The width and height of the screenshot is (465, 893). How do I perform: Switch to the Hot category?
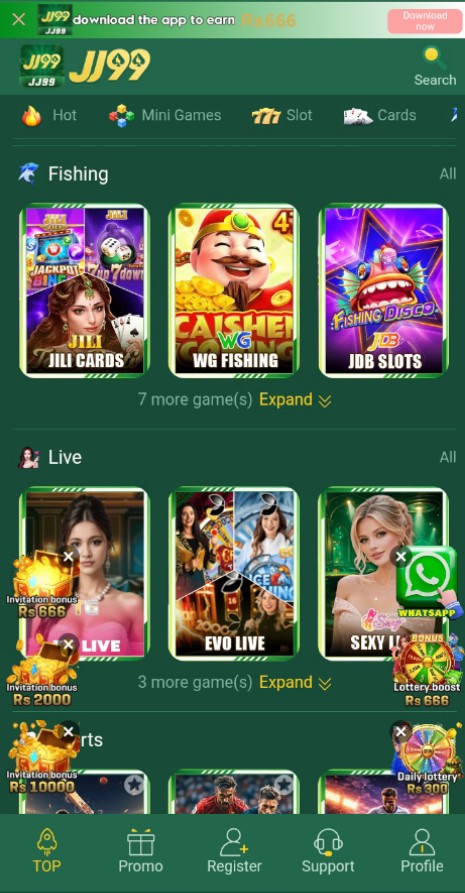(x=49, y=115)
